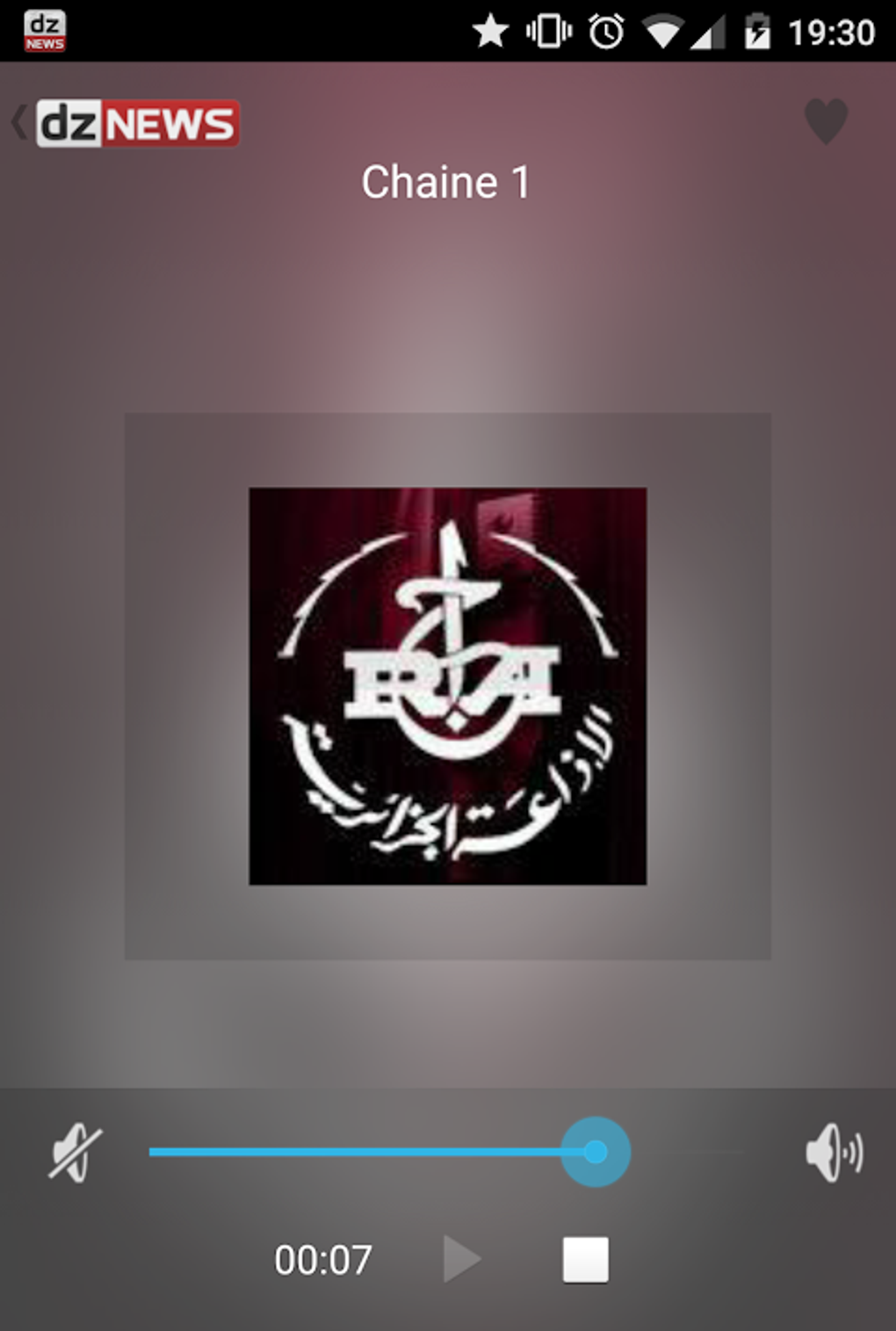Select the Chaine 1 station title
Image resolution: width=896 pixels, height=1331 pixels.
[446, 181]
